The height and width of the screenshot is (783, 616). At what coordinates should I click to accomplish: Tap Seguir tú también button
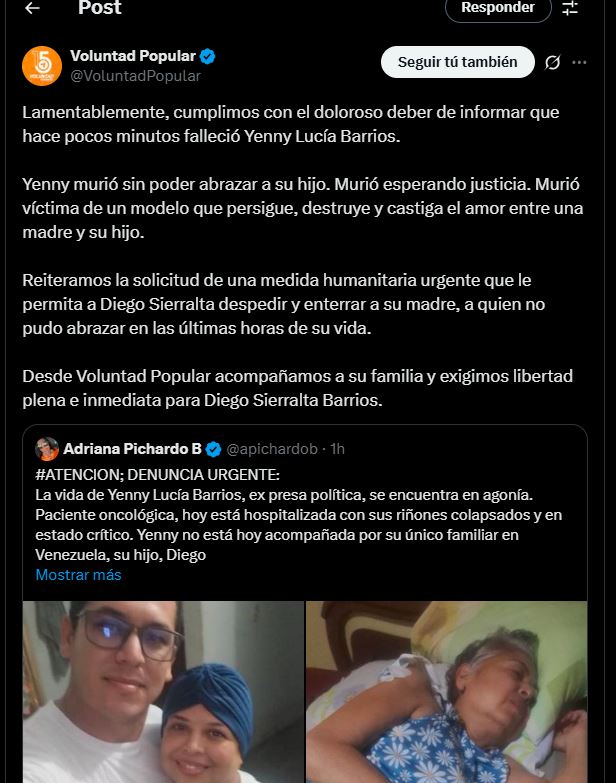click(x=457, y=62)
